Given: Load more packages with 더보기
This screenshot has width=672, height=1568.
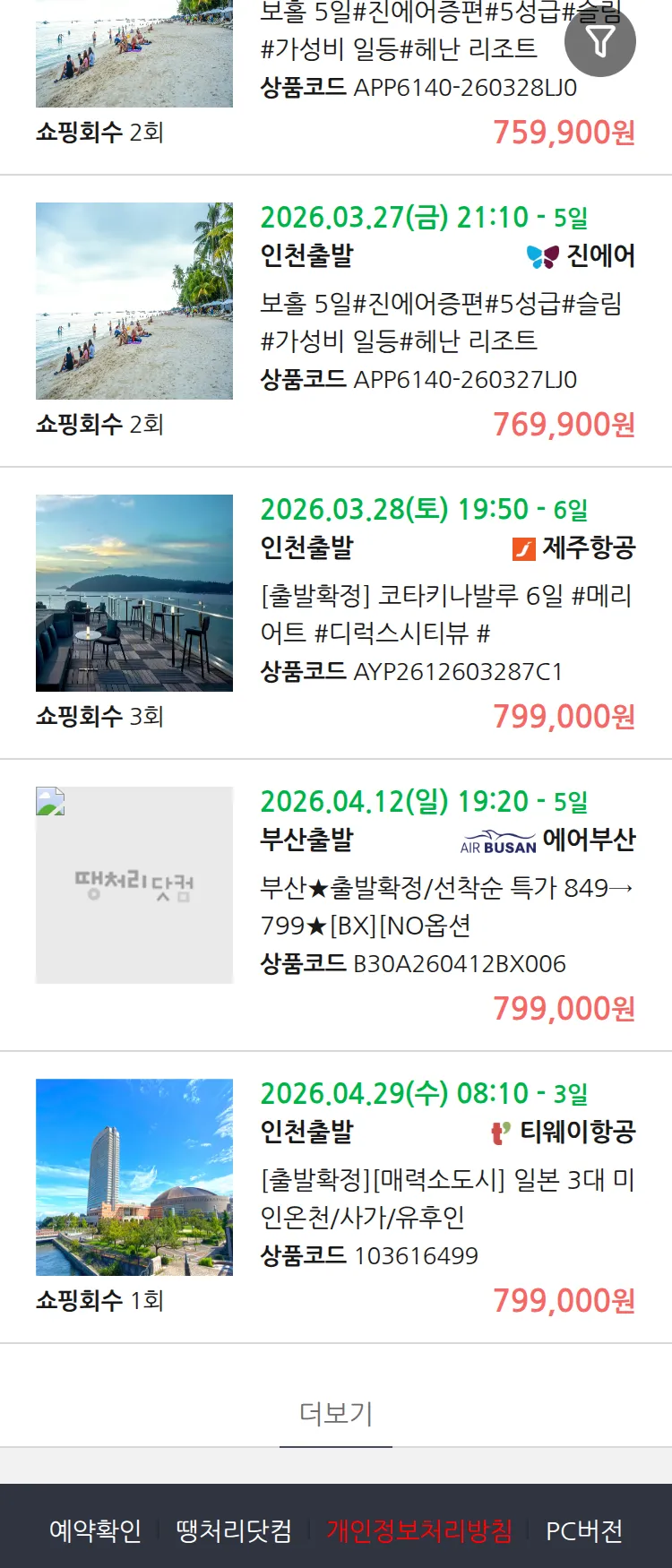Looking at the screenshot, I should click(336, 1413).
